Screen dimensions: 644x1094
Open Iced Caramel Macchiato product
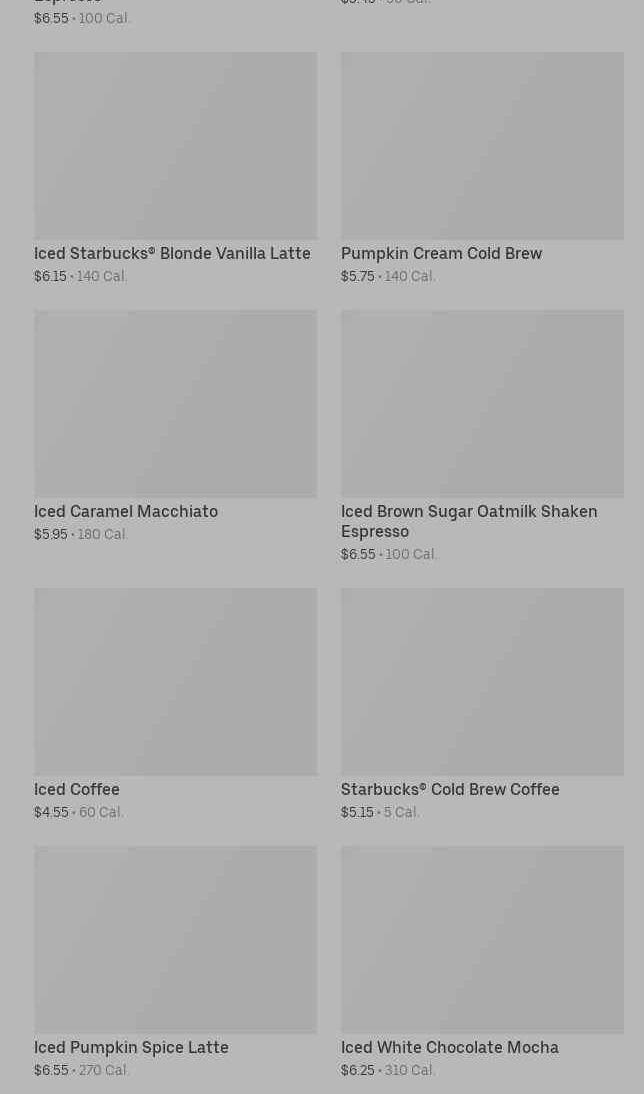(x=175, y=426)
